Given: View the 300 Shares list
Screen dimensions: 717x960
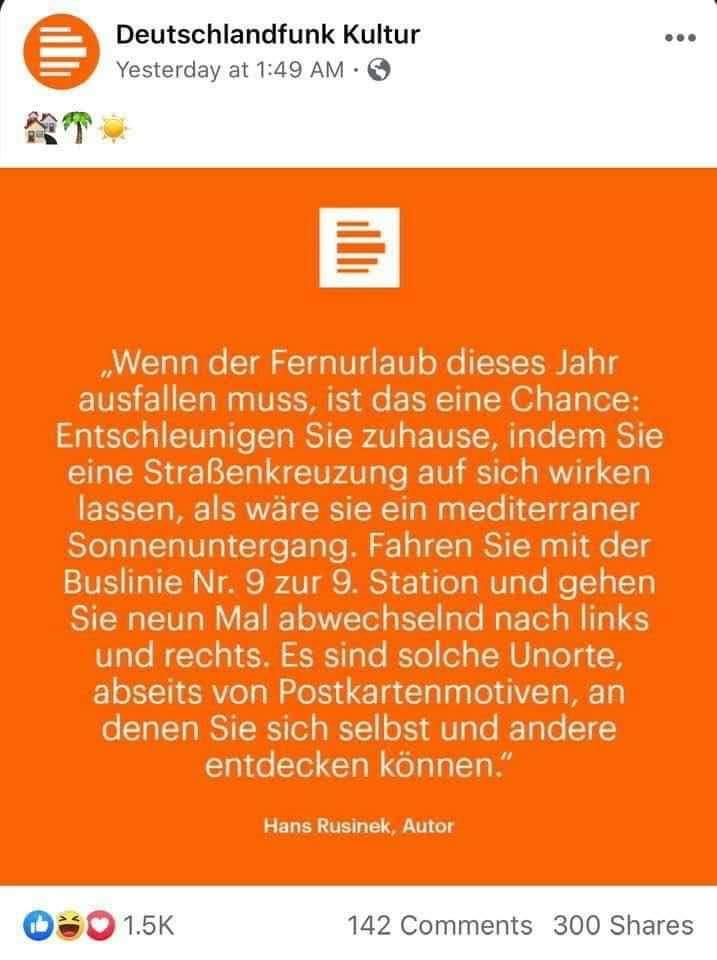Looking at the screenshot, I should coord(622,925).
